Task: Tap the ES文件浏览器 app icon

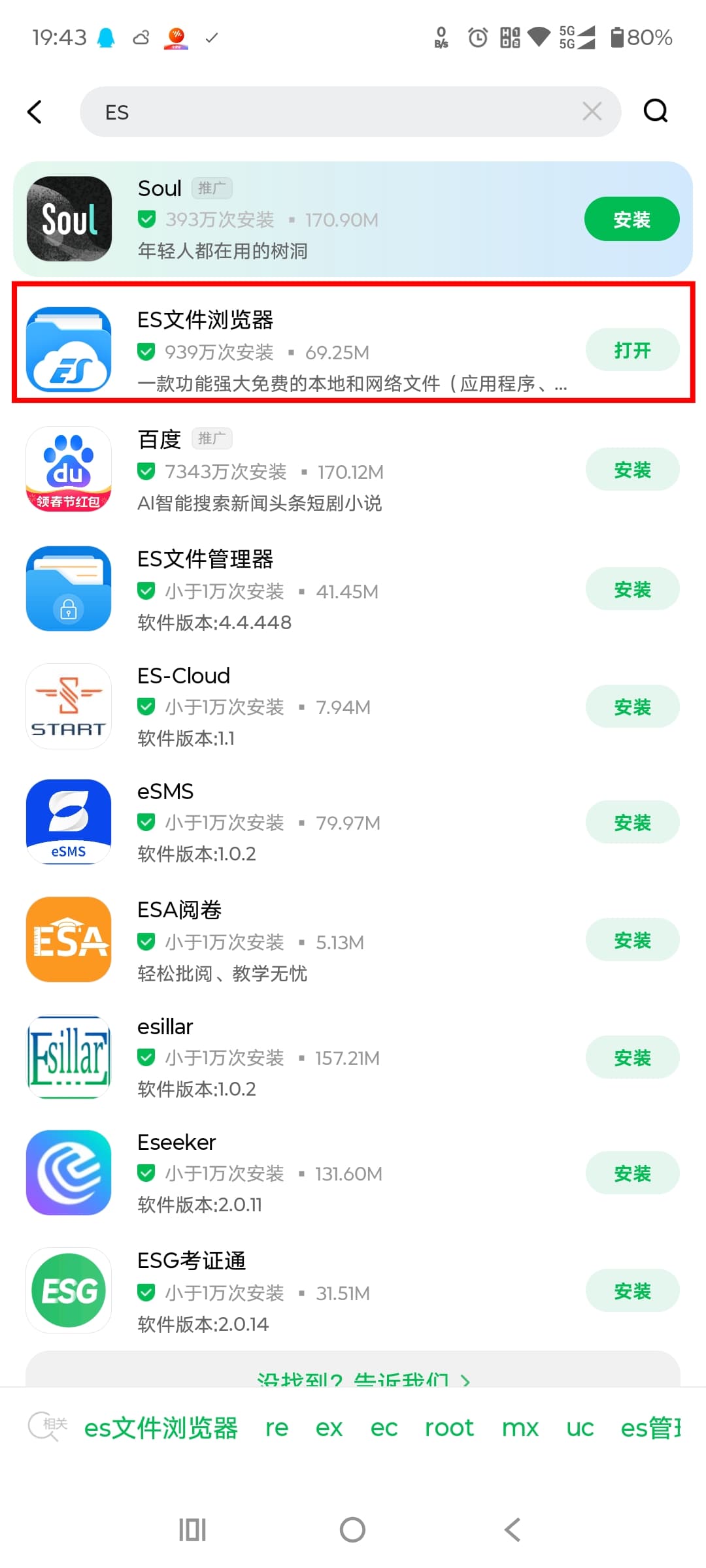Action: [x=68, y=348]
